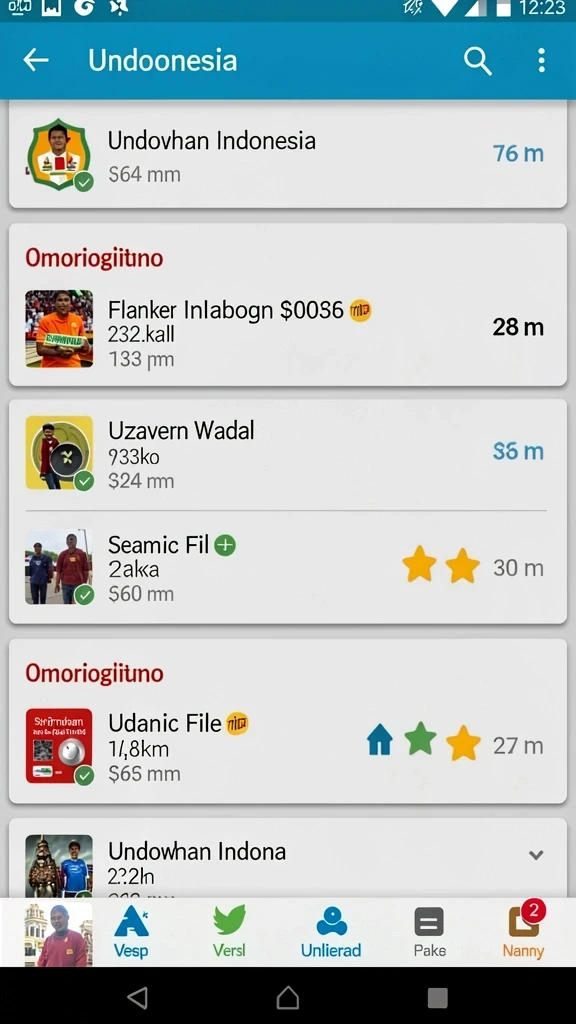Open the Udanic File entry
This screenshot has width=576, height=1024.
tap(287, 747)
